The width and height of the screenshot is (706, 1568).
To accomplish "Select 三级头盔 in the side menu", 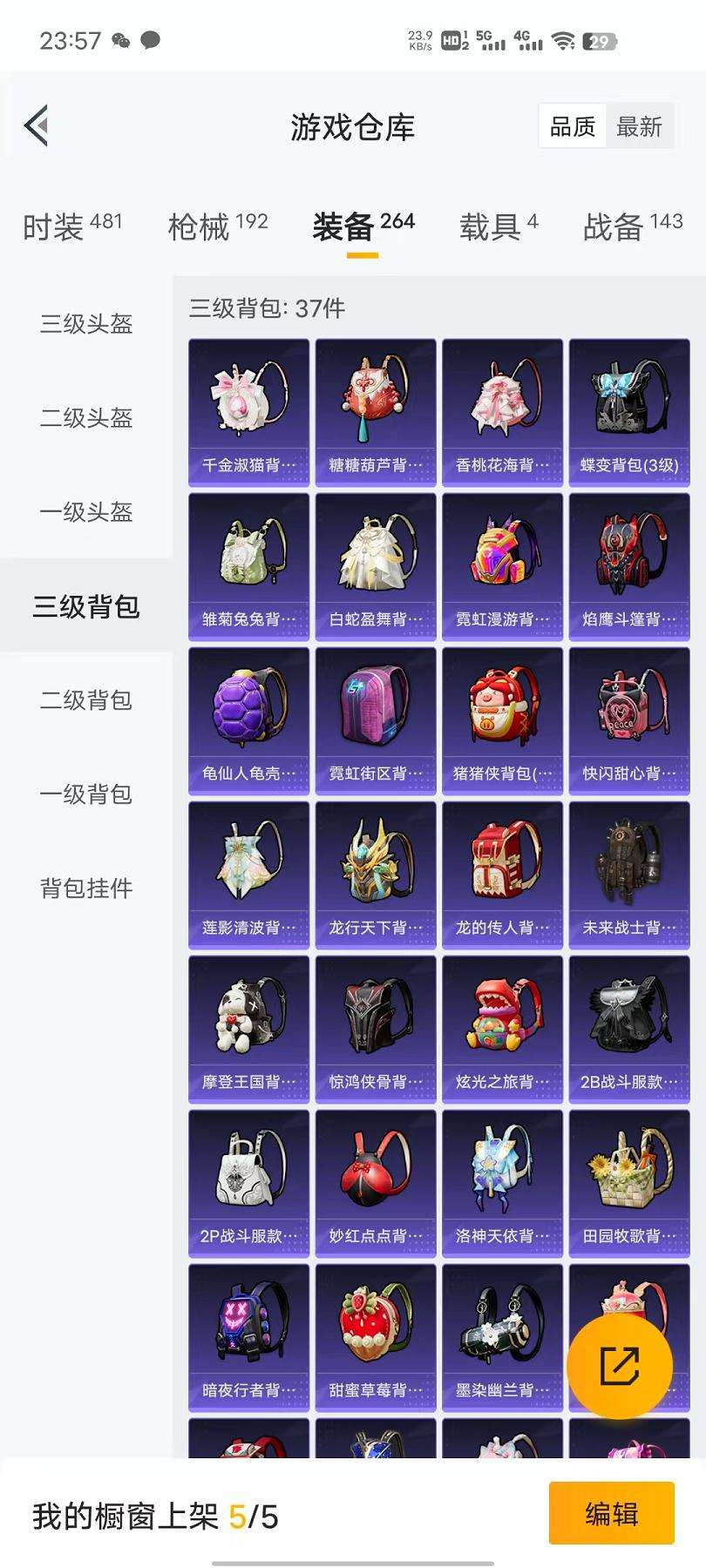I will [86, 324].
